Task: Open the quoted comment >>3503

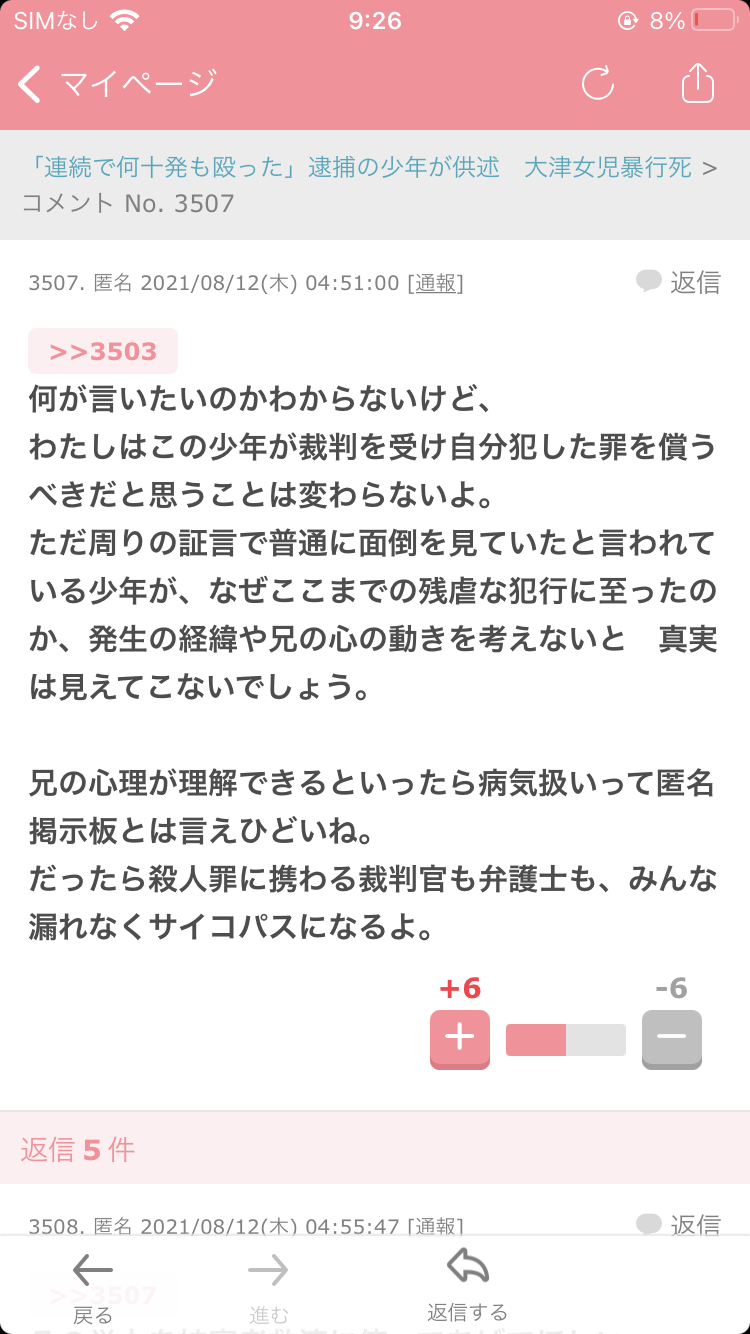Action: click(103, 351)
